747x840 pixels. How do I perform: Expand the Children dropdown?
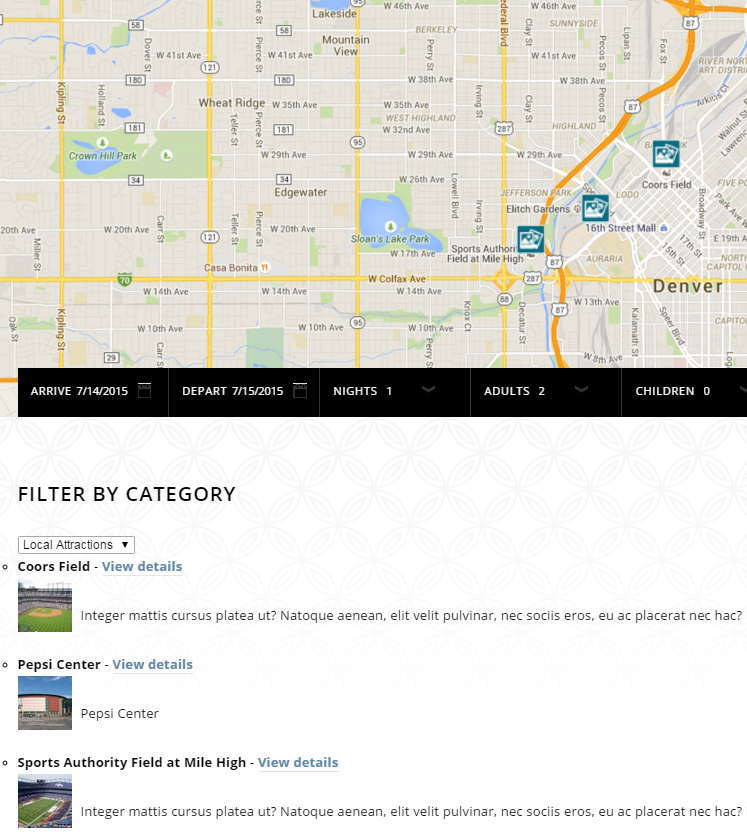tap(740, 390)
